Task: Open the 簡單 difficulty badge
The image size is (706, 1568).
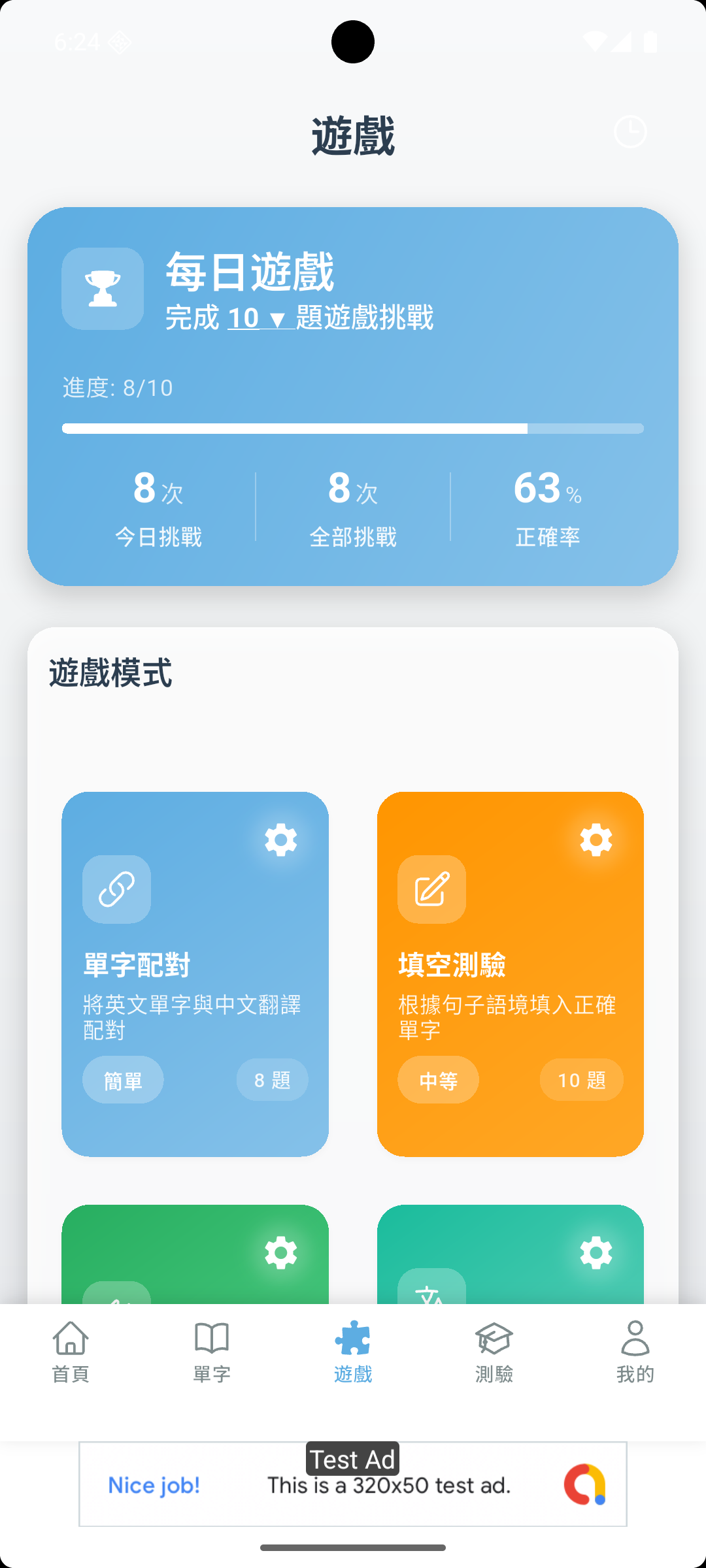Action: (123, 1080)
